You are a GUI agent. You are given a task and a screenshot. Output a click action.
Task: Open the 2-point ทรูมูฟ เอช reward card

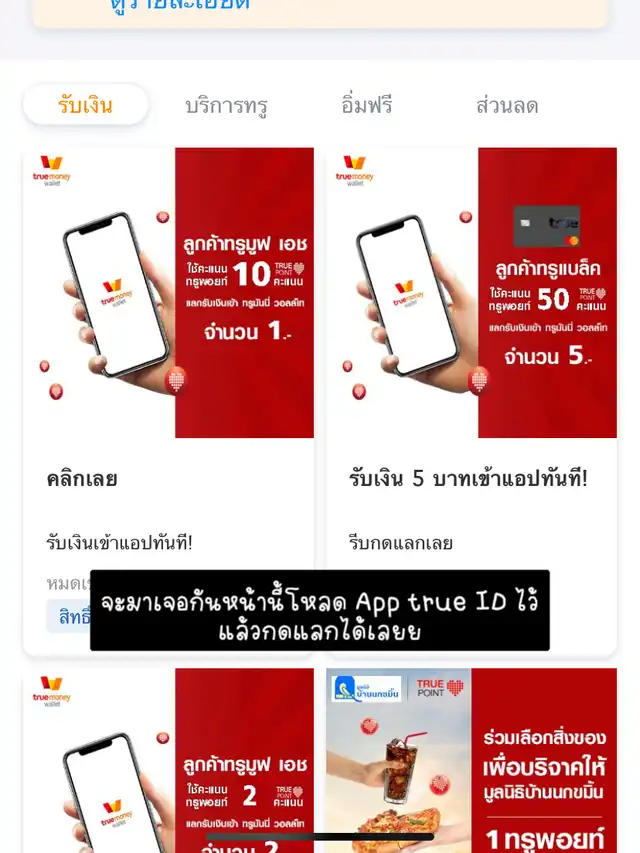(168, 761)
